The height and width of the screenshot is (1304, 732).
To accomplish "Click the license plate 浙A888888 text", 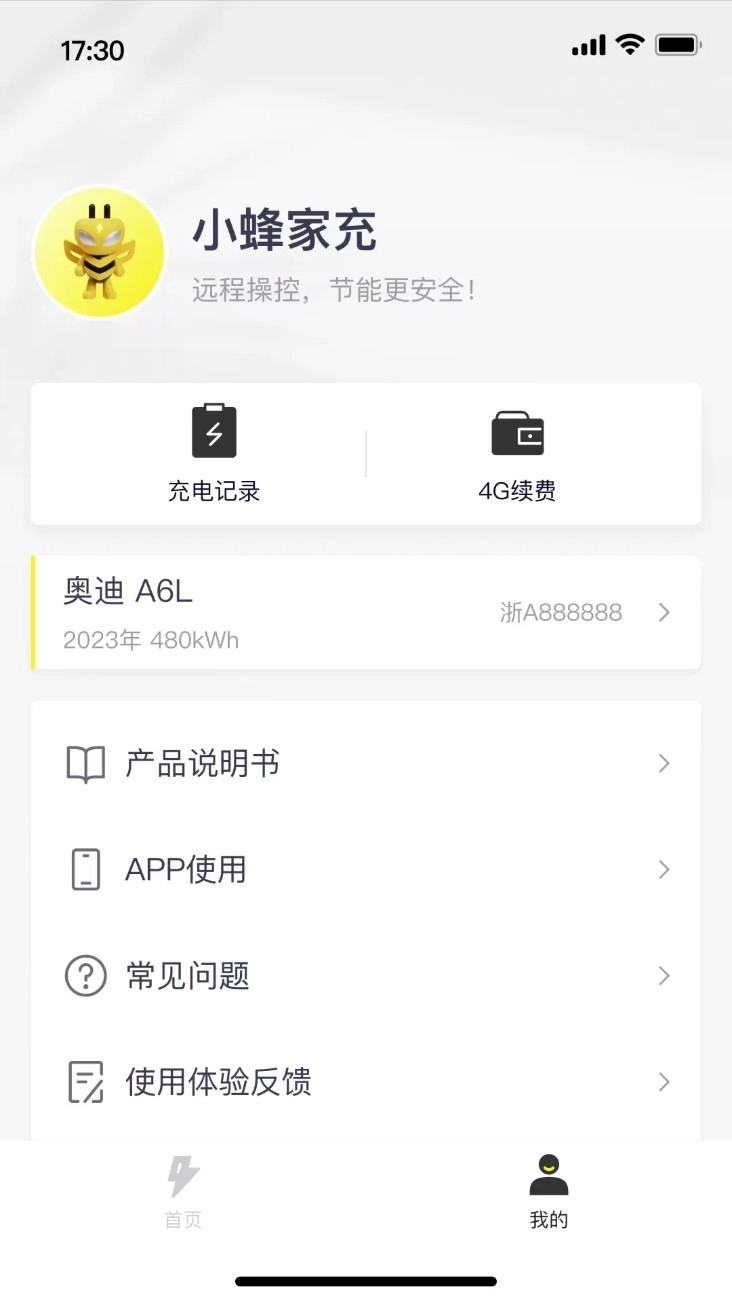I will 562,612.
